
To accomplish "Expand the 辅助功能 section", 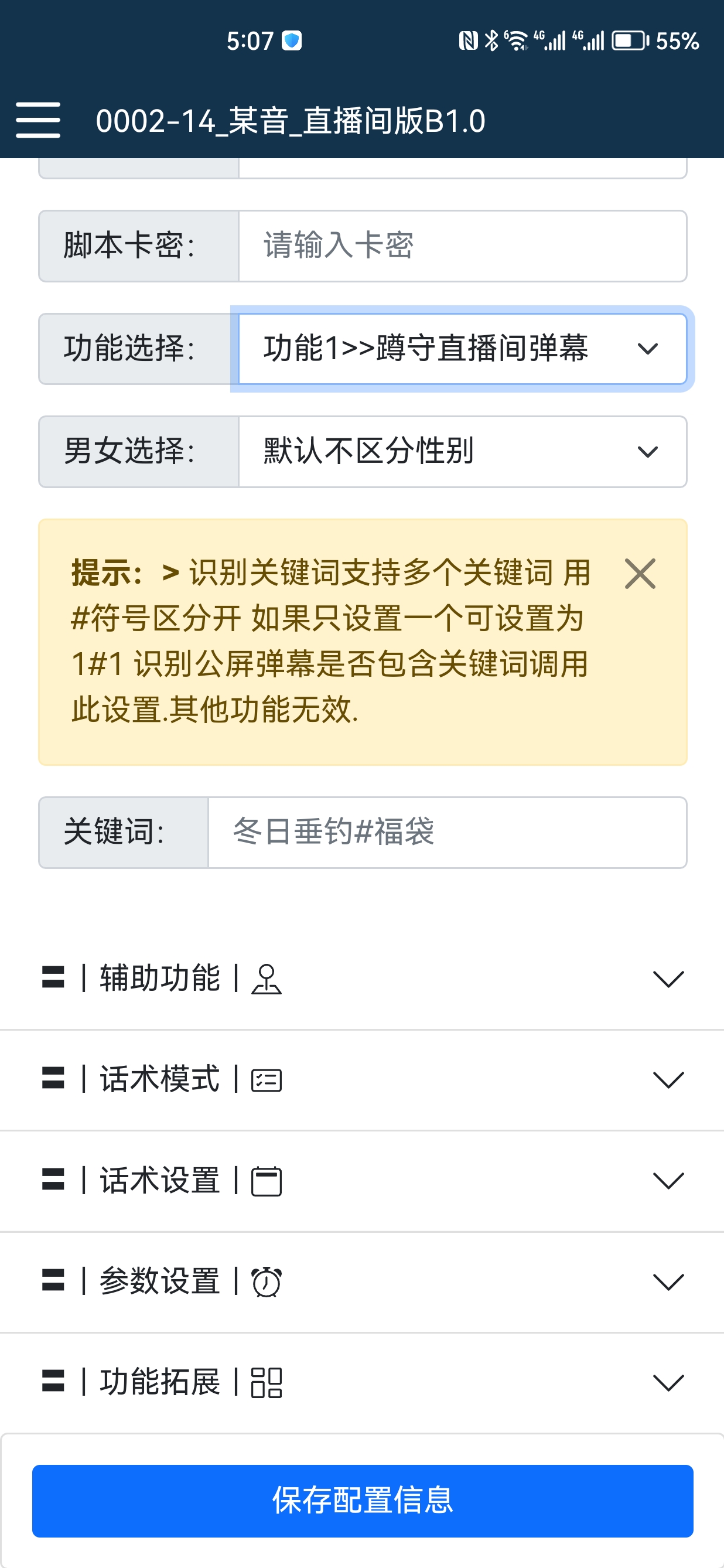I will [x=362, y=979].
